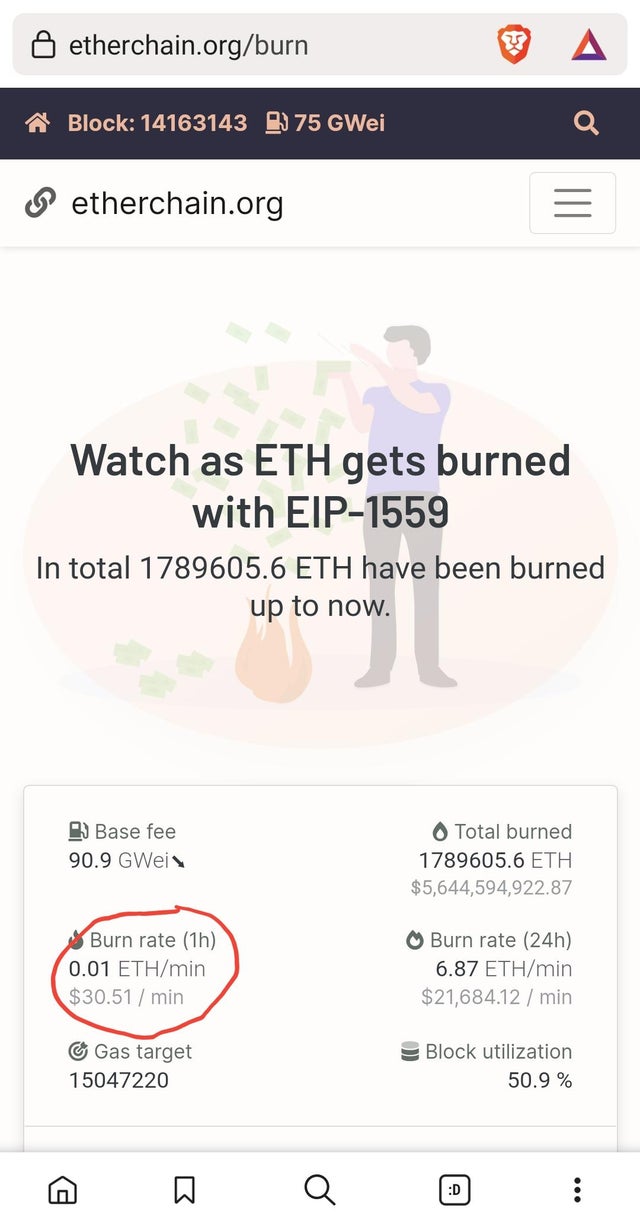Open the block 14163143 link
The image size is (640, 1227).
coord(157,123)
